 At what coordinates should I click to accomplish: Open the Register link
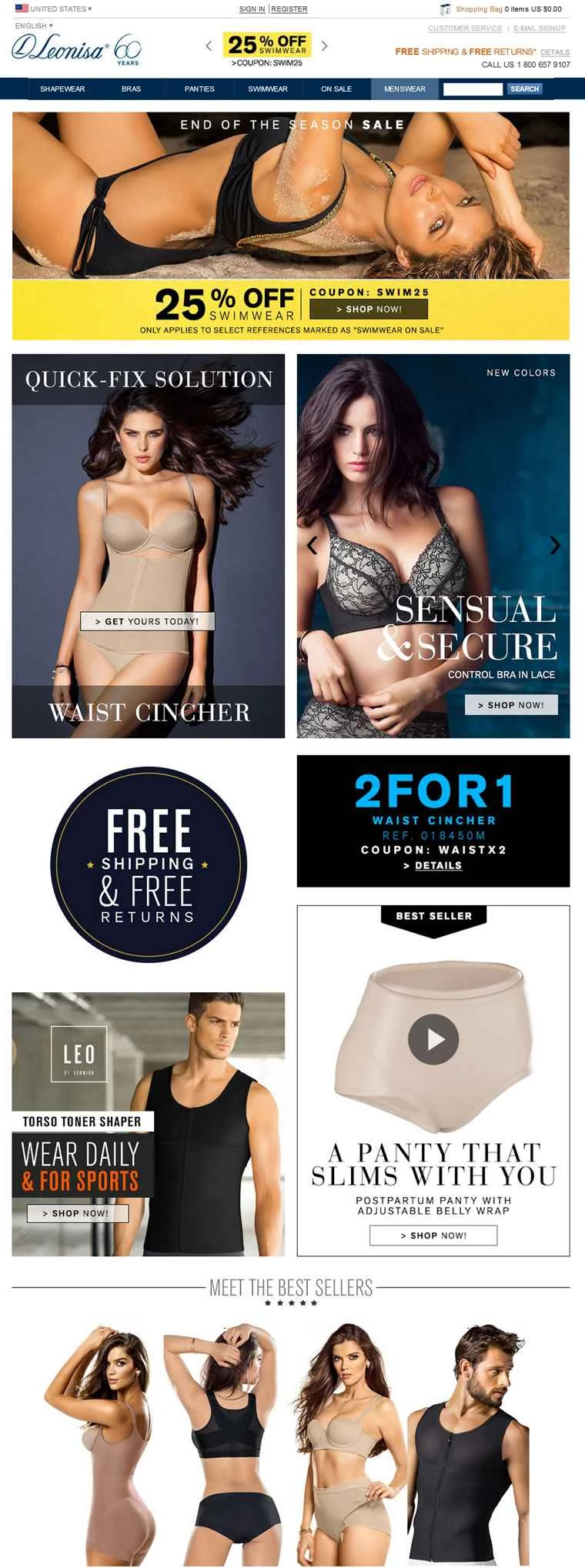(289, 9)
